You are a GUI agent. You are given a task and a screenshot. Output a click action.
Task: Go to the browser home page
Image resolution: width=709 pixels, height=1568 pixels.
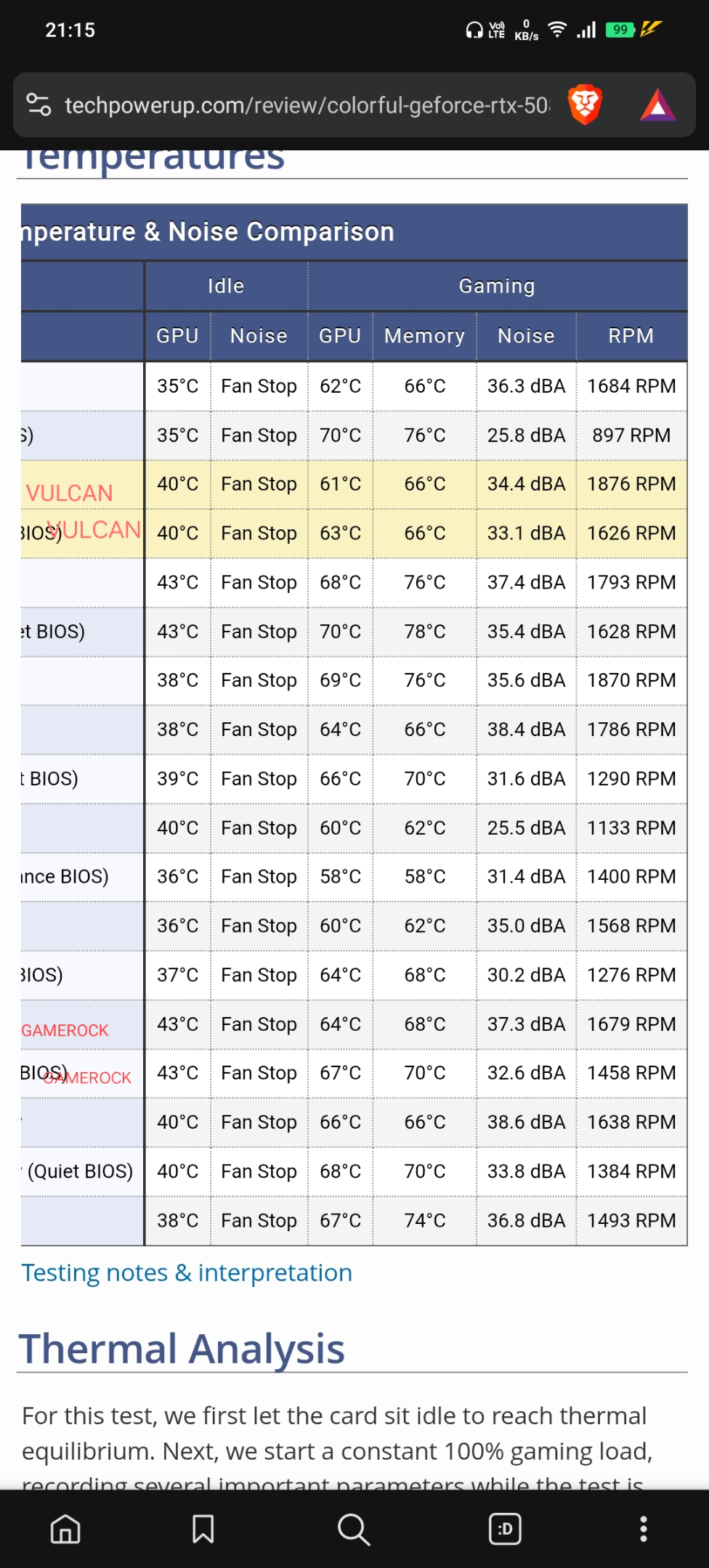click(65, 1529)
